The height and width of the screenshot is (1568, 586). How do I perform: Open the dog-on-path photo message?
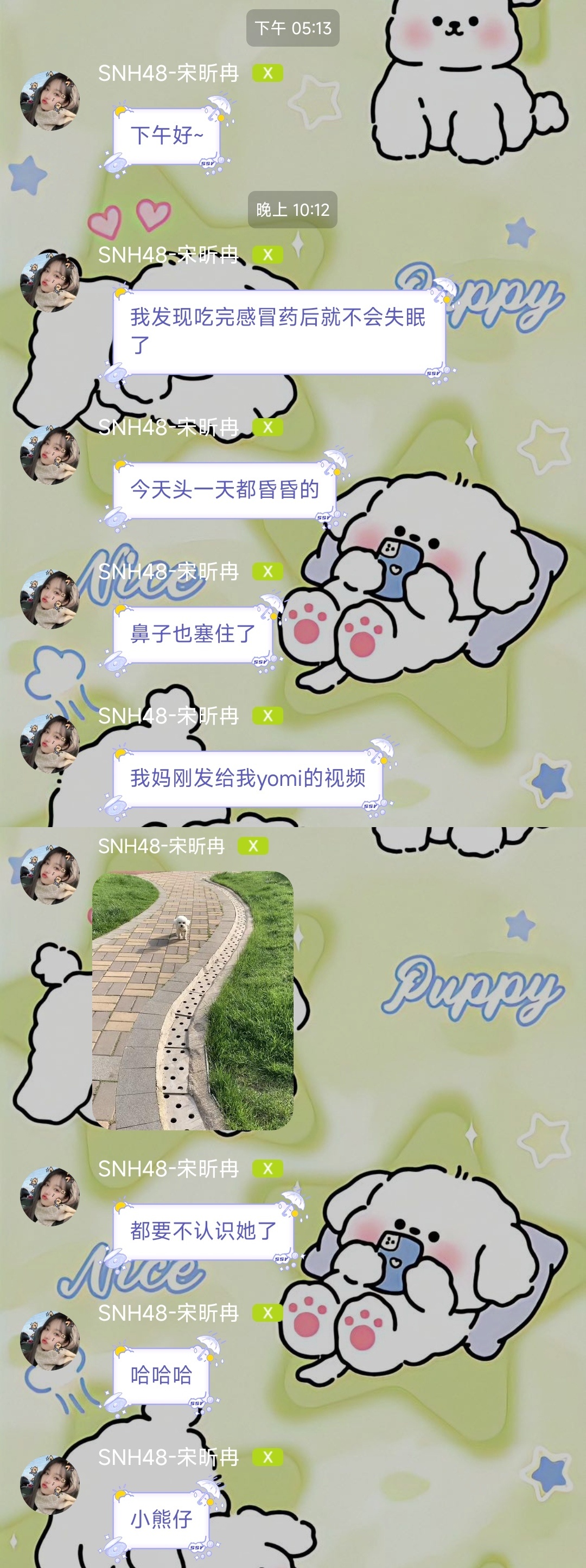click(193, 1001)
